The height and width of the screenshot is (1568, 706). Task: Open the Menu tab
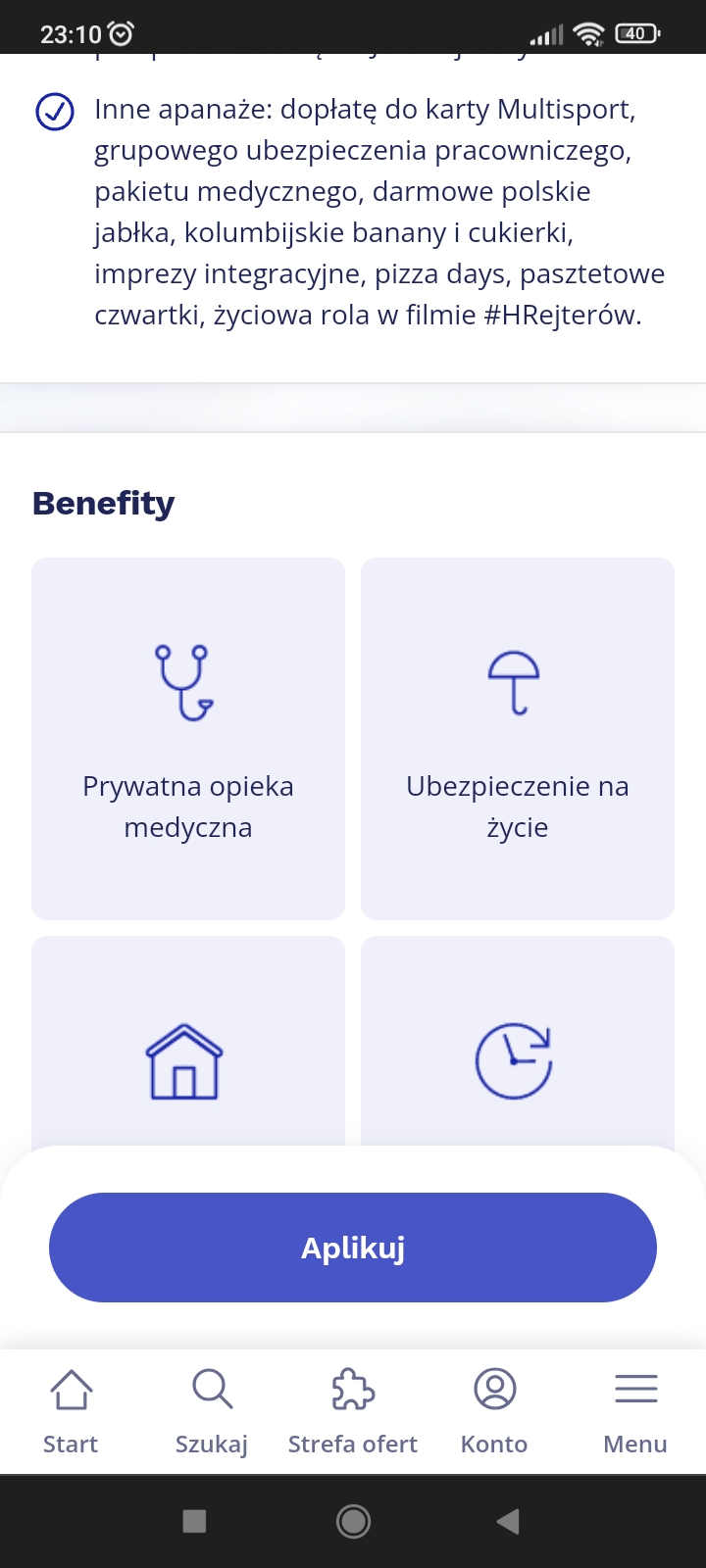(x=635, y=1411)
